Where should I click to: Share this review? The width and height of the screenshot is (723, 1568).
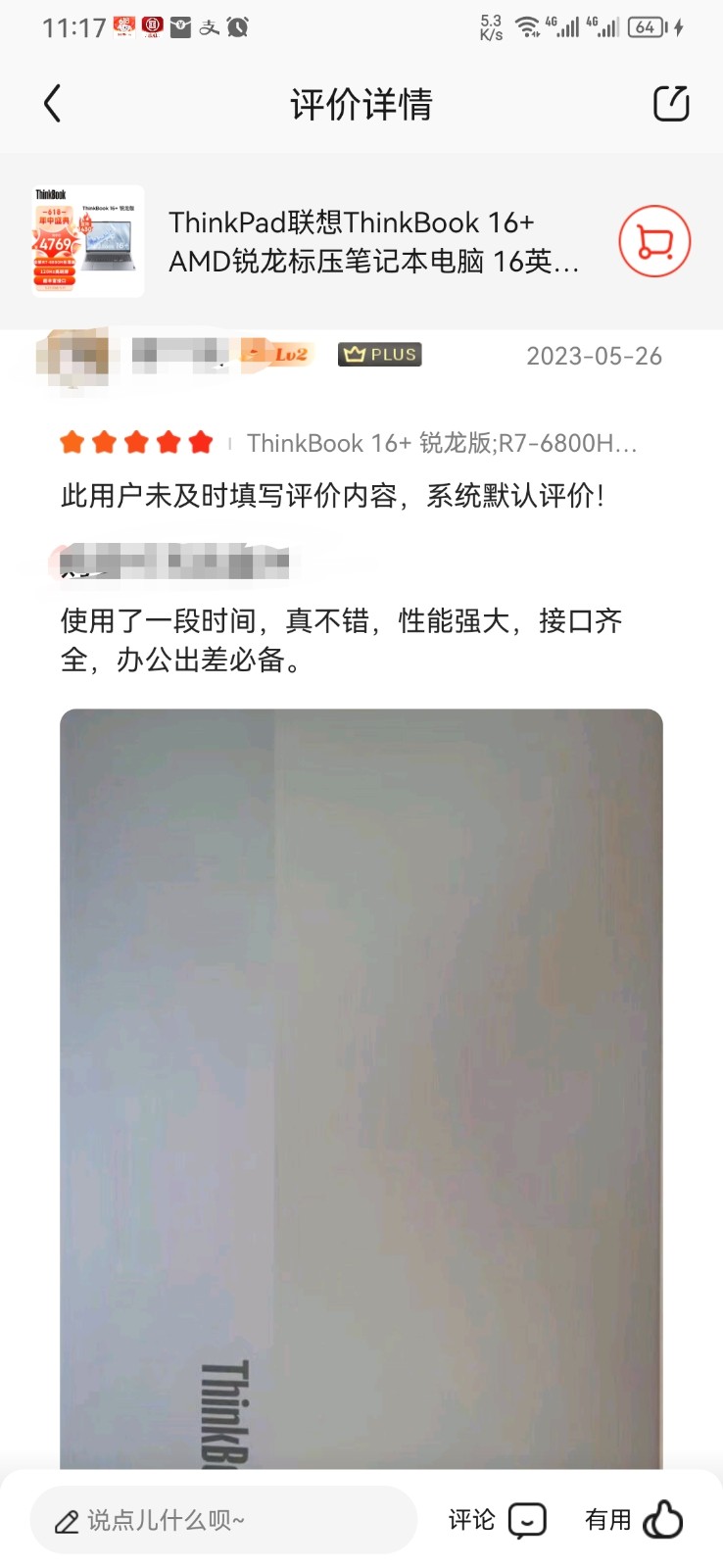coord(671,104)
